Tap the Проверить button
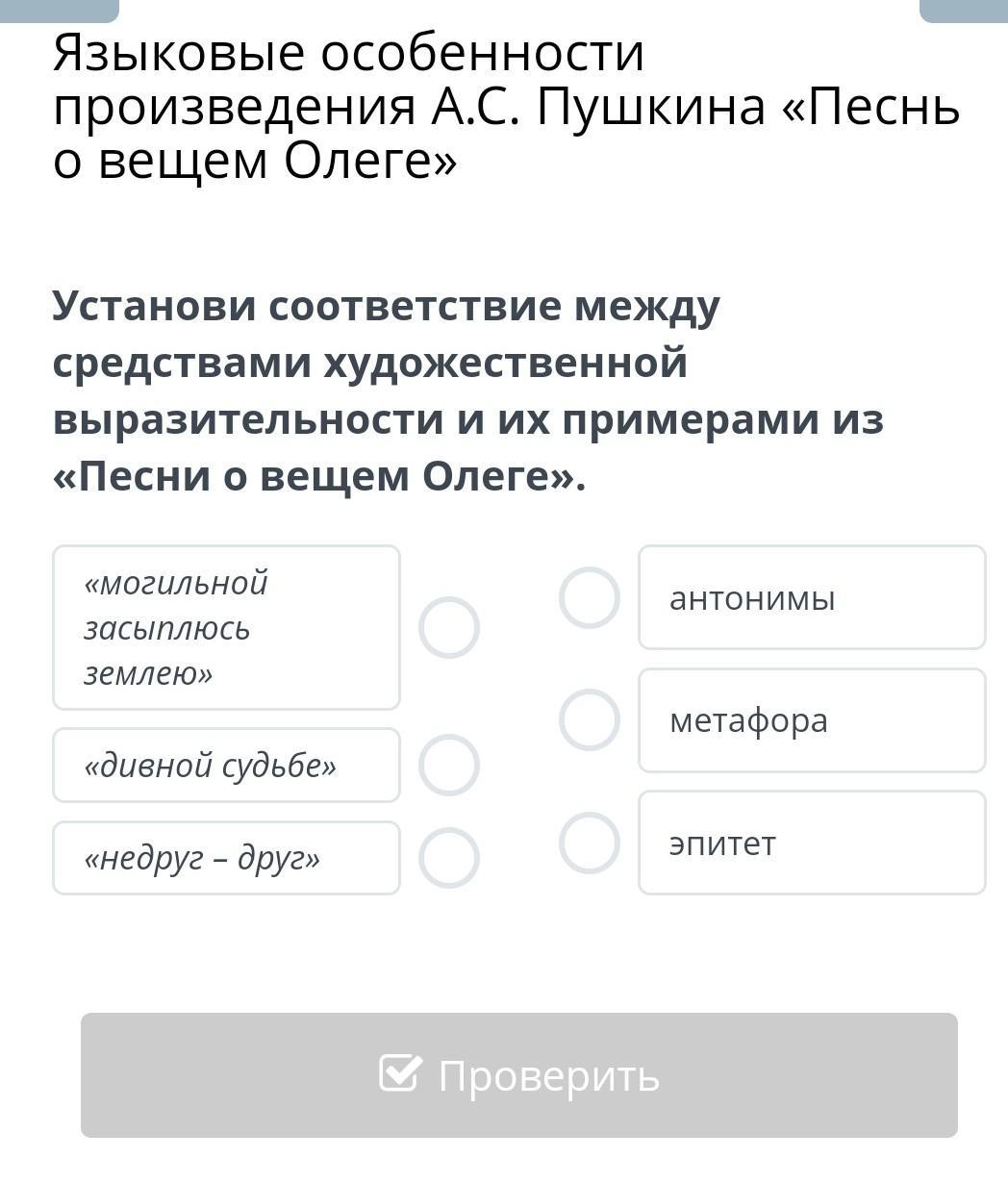The width and height of the screenshot is (1008, 1184). [x=519, y=1075]
